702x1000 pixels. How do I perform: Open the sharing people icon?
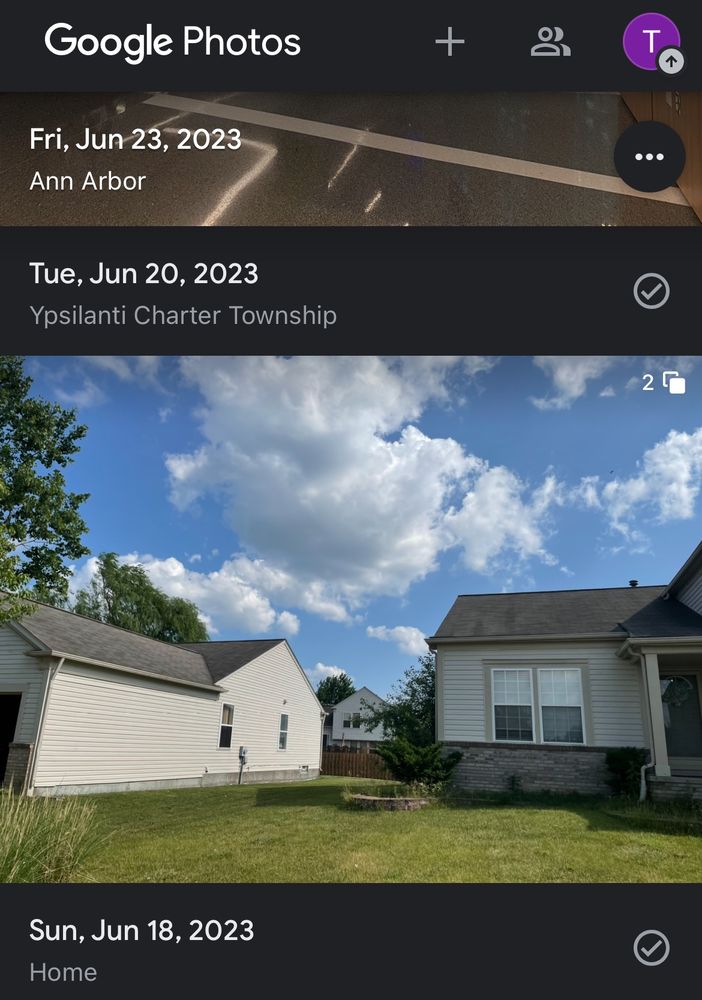(x=550, y=42)
